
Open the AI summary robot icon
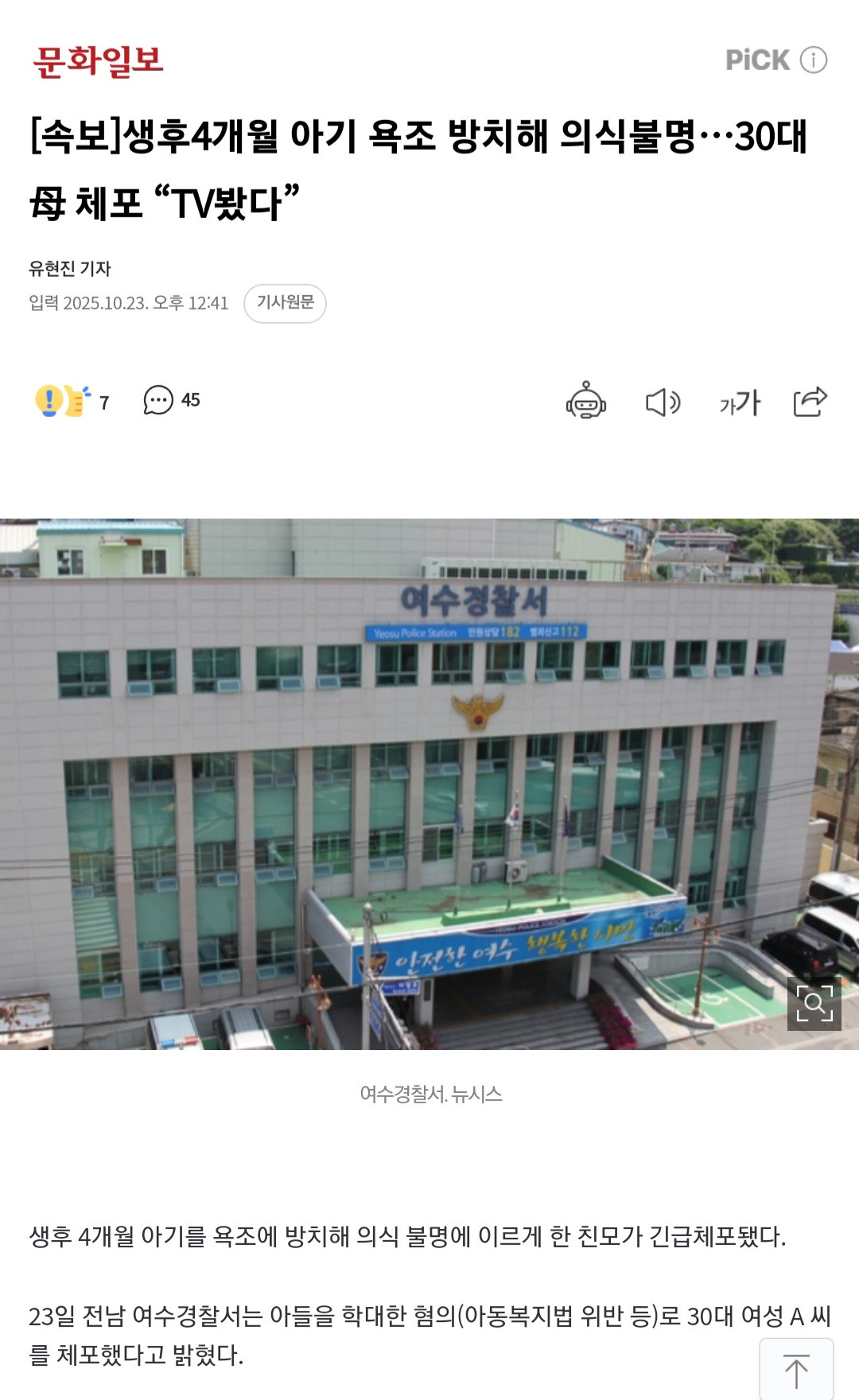click(586, 401)
